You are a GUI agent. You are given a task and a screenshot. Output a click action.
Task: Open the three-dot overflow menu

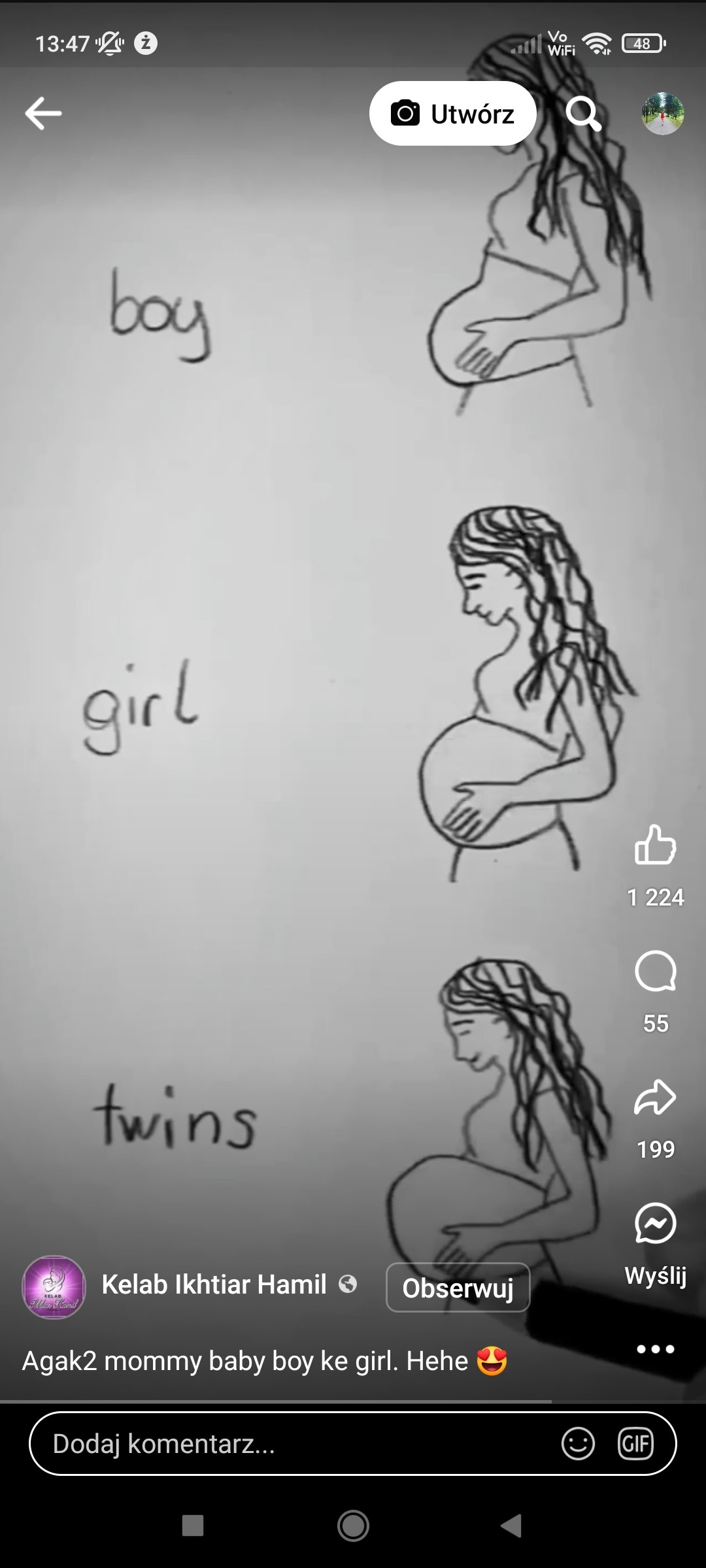coord(655,1349)
